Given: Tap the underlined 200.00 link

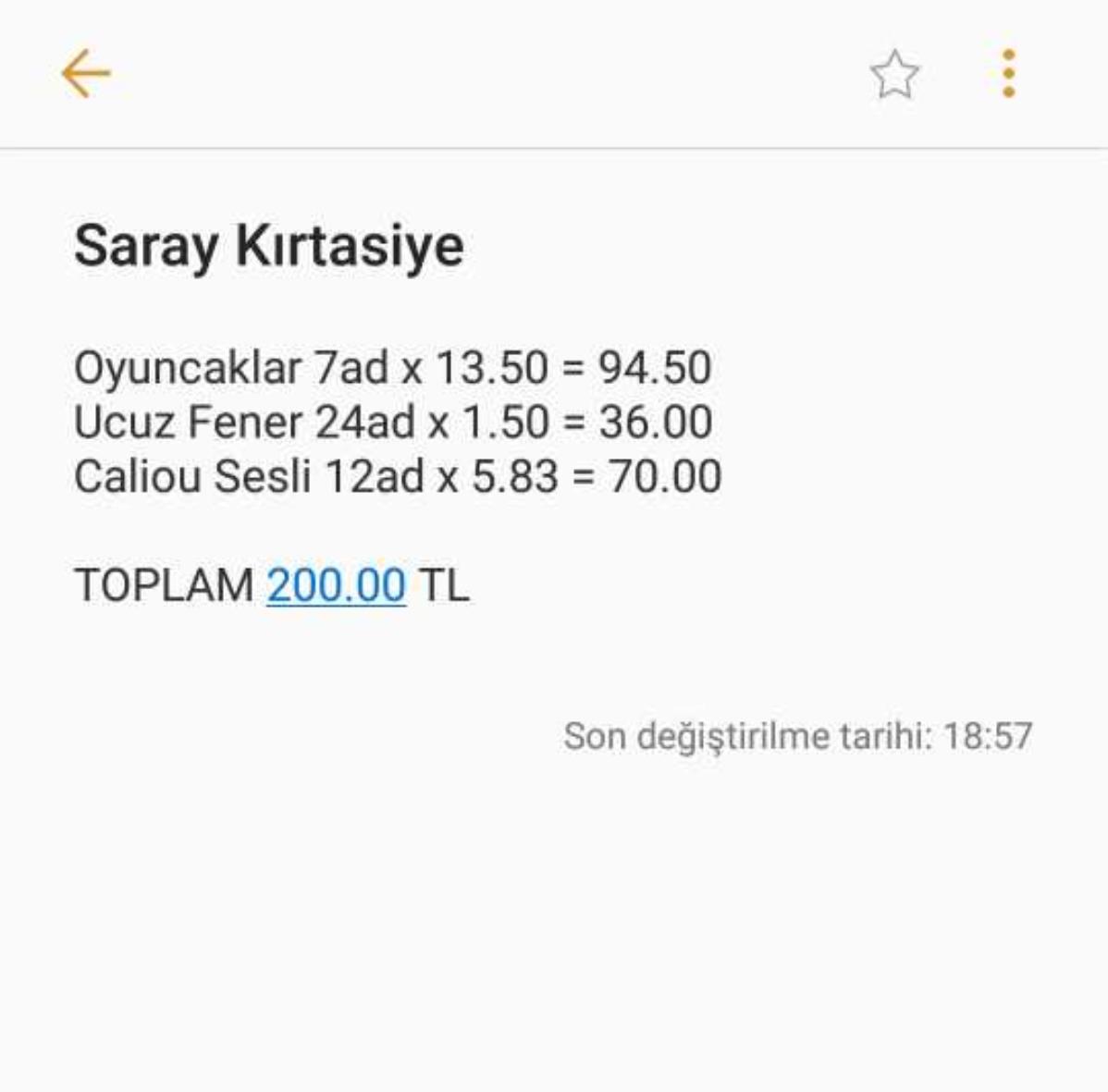Looking at the screenshot, I should tap(336, 585).
